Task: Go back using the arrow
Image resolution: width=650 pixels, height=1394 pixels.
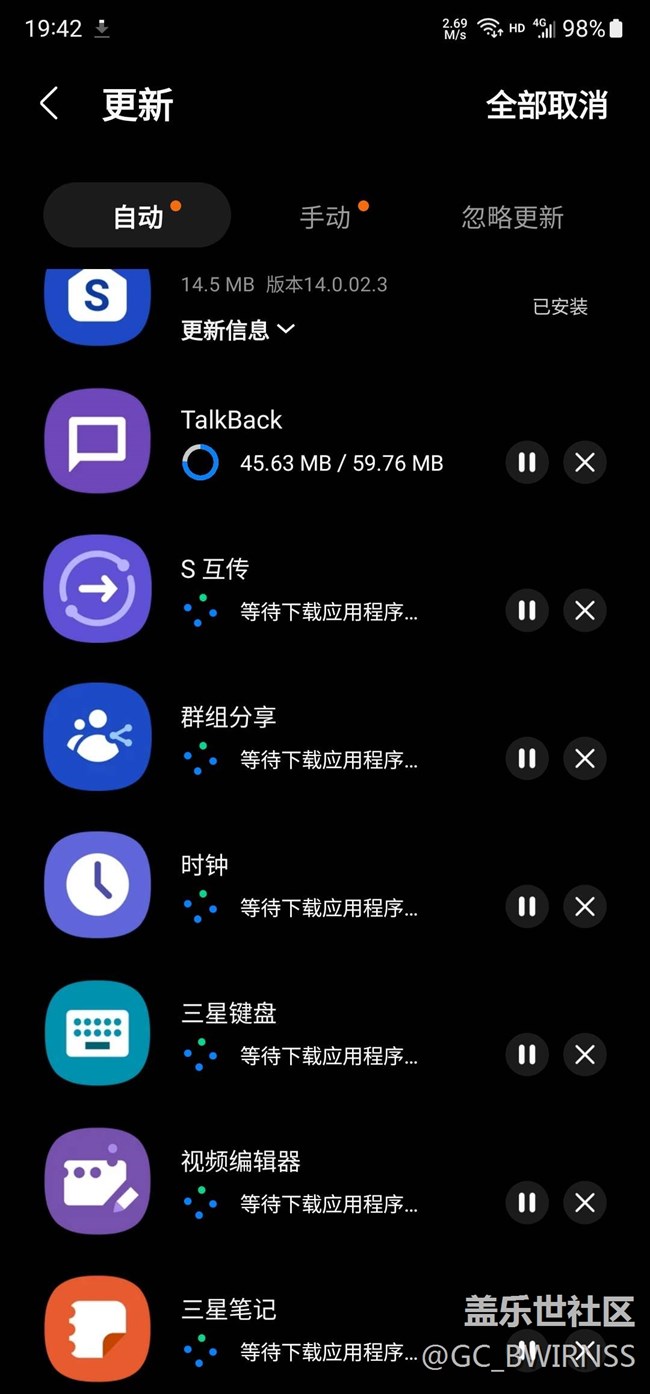Action: tap(49, 104)
